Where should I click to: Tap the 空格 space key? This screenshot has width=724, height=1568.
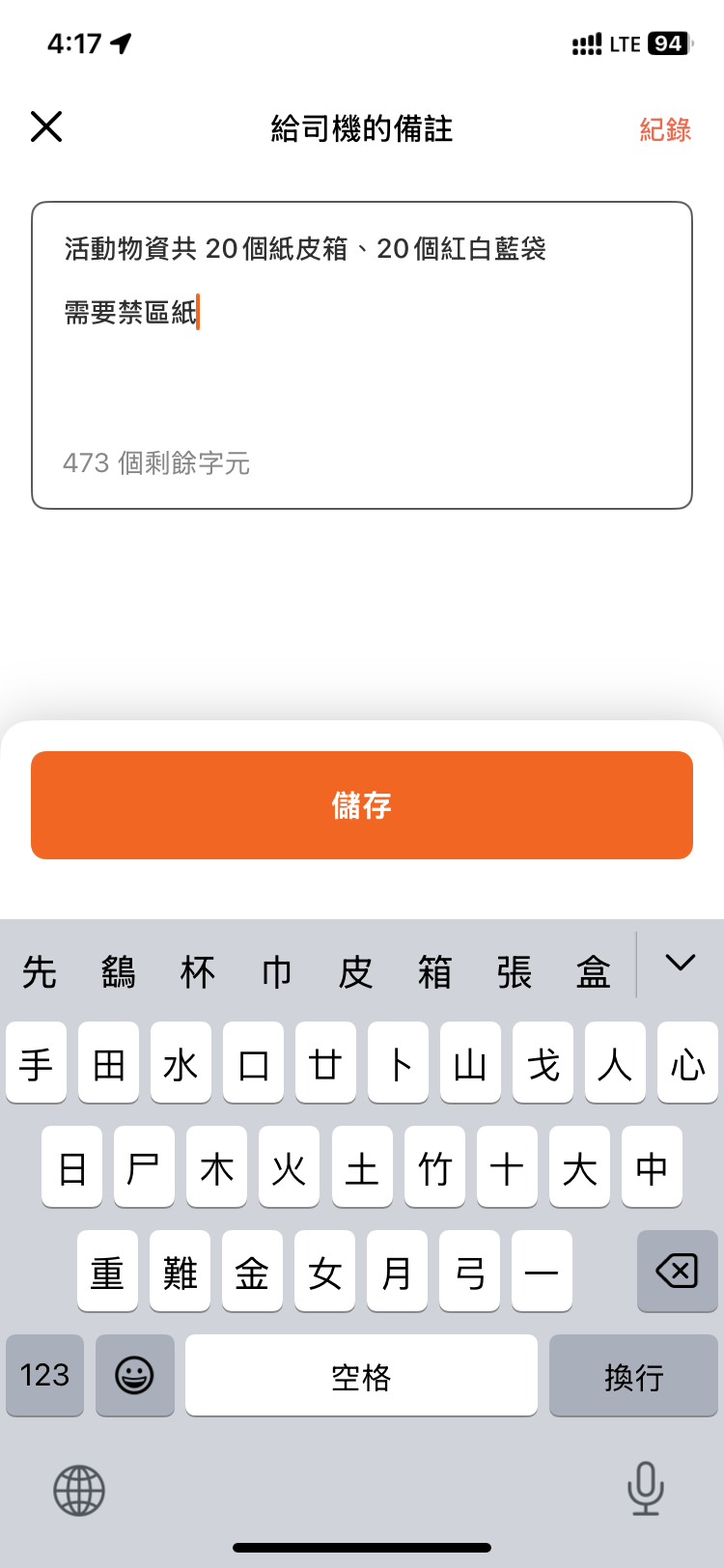coord(361,1375)
